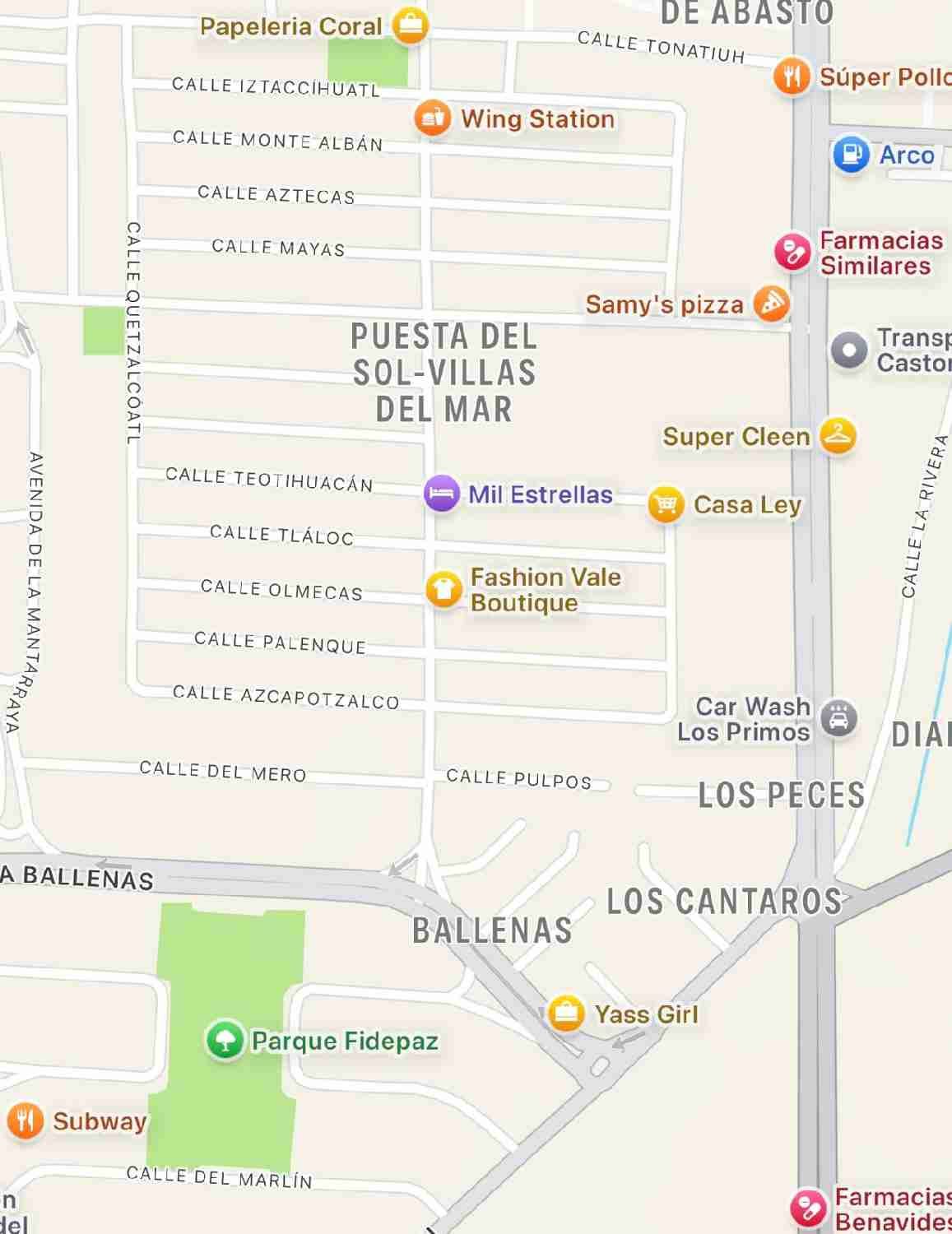The image size is (952, 1234).
Task: Tap the Super Cleen laundry pin
Action: coord(838,436)
